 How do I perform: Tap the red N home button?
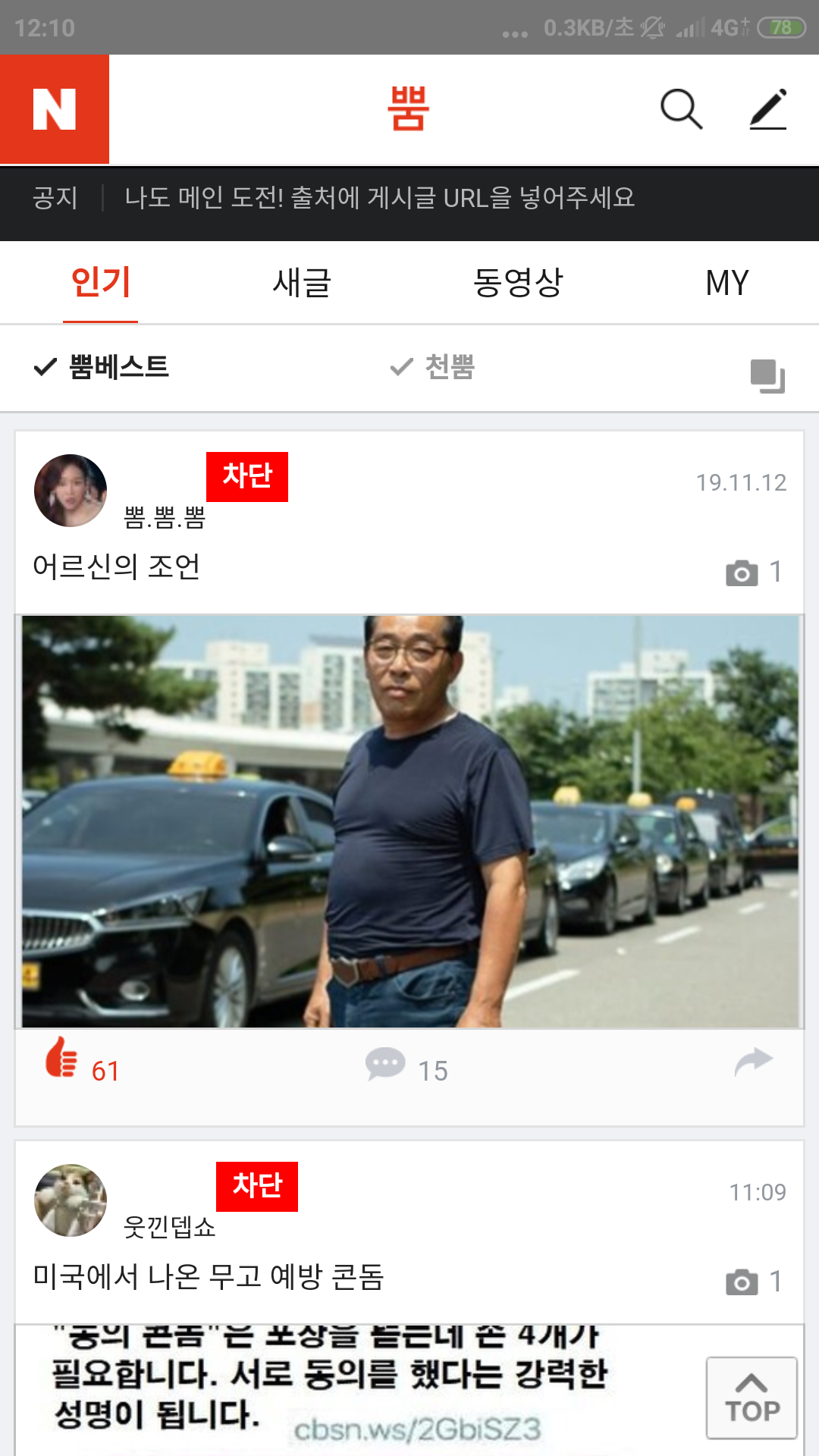coord(55,109)
